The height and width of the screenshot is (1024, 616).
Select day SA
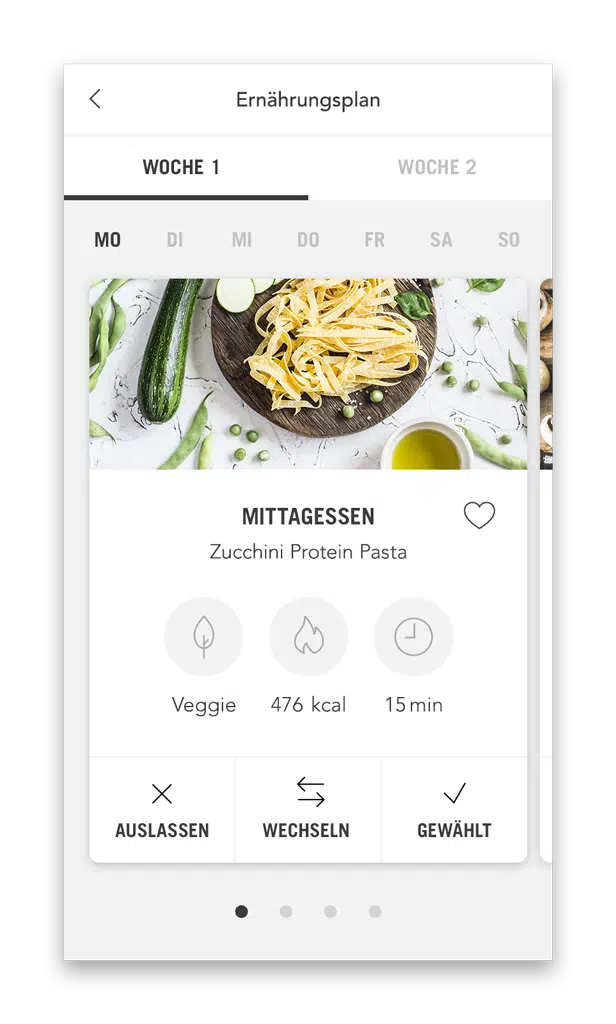[x=441, y=240]
